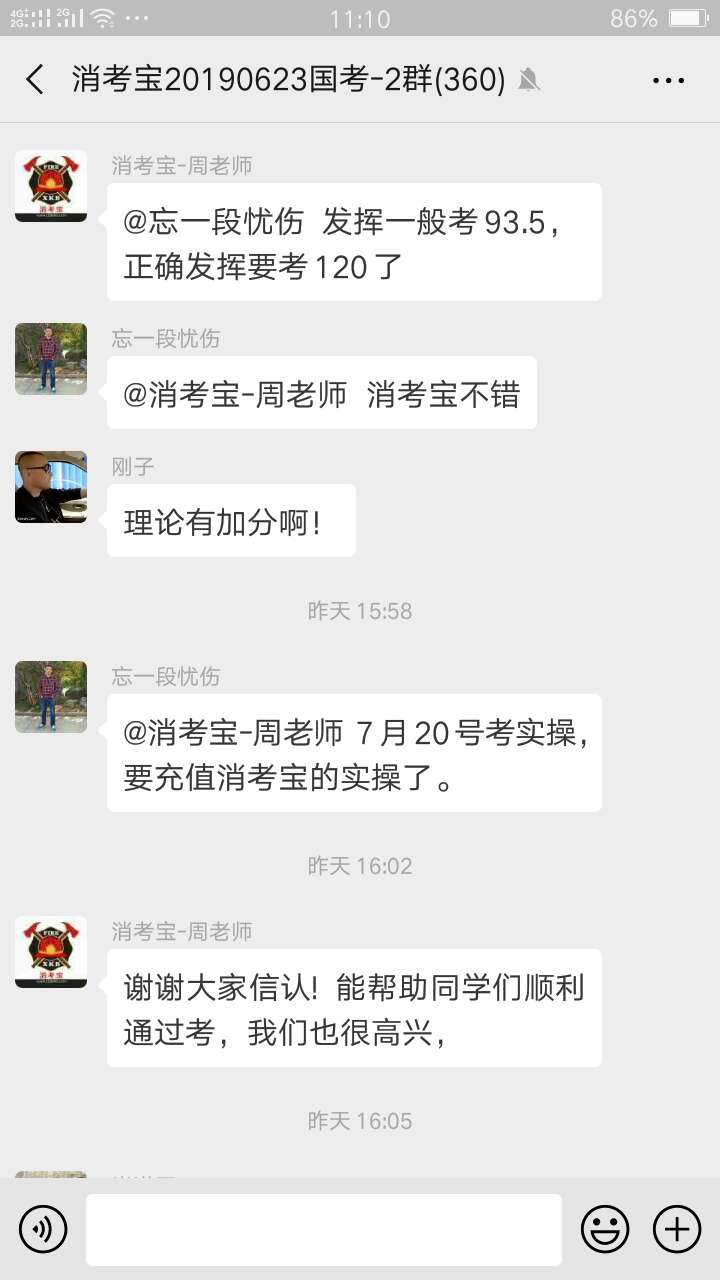Tap the message input field

click(x=323, y=1229)
